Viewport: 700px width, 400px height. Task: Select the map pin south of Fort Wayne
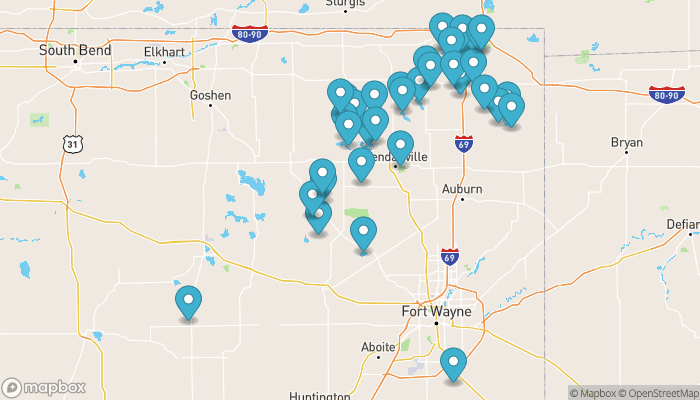tap(454, 363)
